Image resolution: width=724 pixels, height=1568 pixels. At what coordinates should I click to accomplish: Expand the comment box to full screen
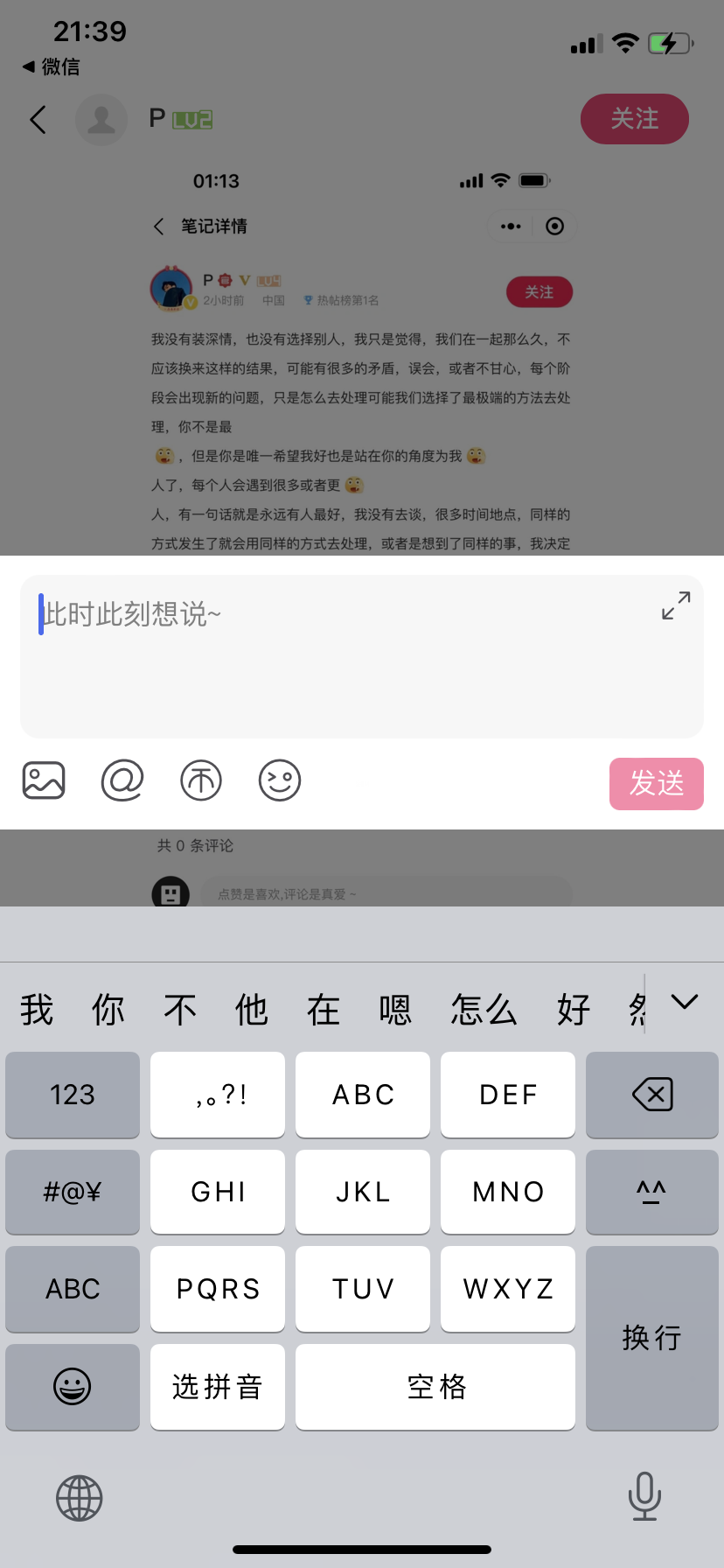click(x=676, y=605)
